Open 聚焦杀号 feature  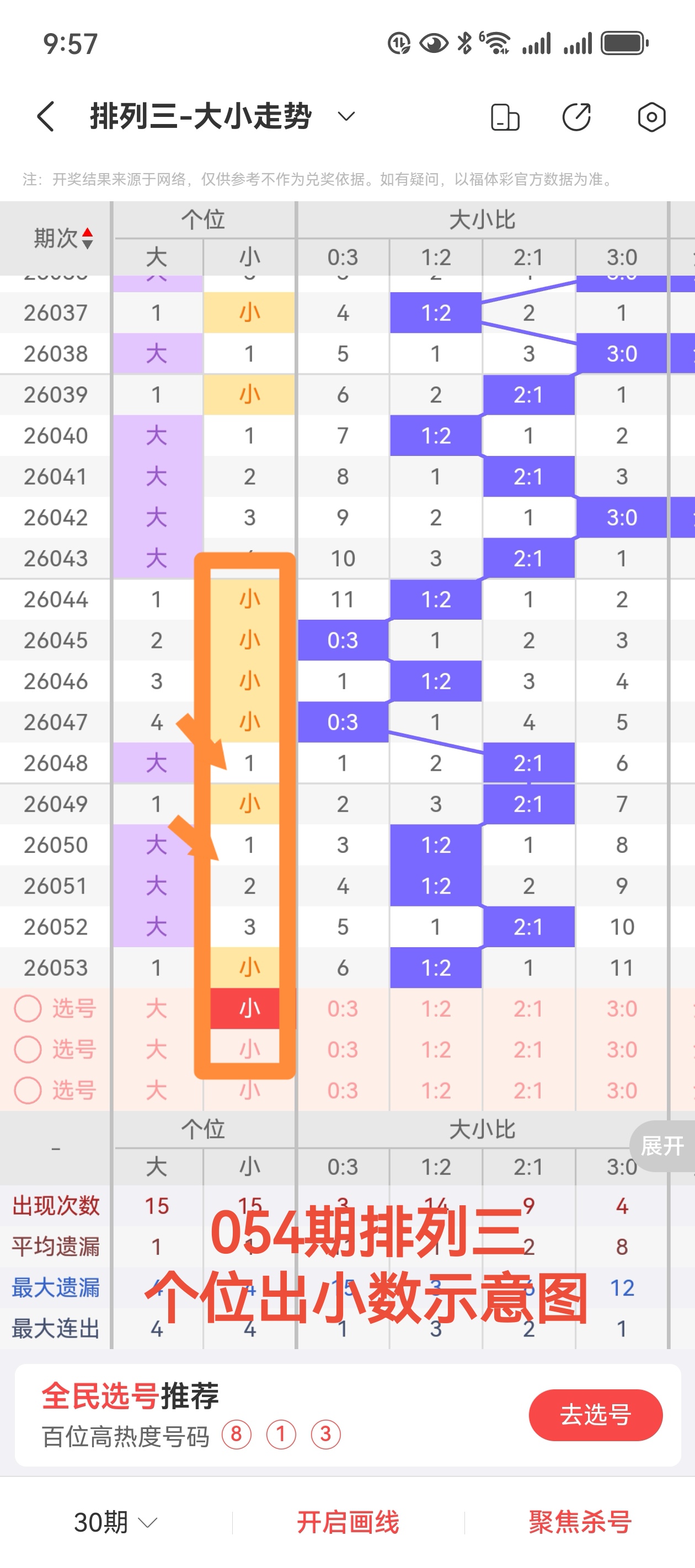click(580, 1522)
